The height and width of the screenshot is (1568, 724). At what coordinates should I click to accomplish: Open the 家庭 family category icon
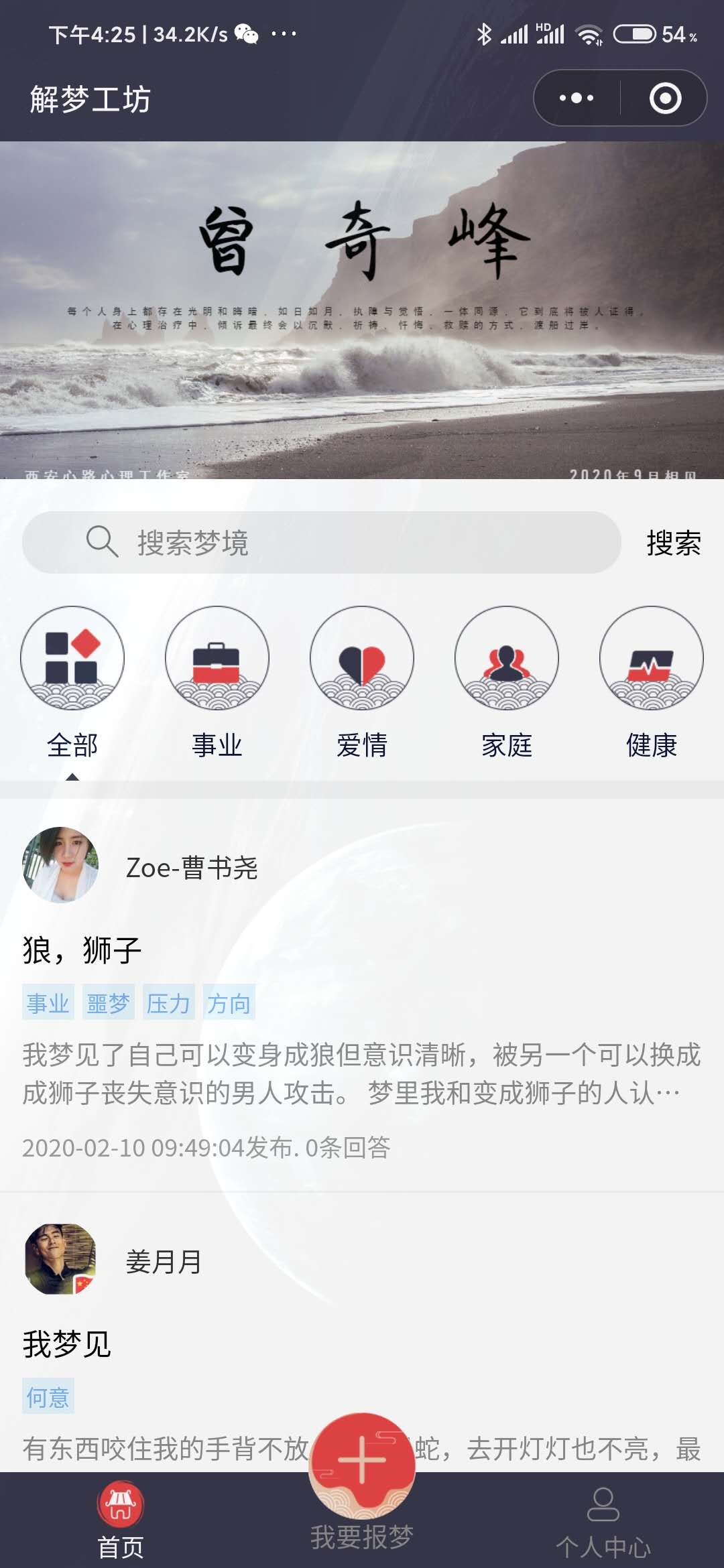pos(506,659)
